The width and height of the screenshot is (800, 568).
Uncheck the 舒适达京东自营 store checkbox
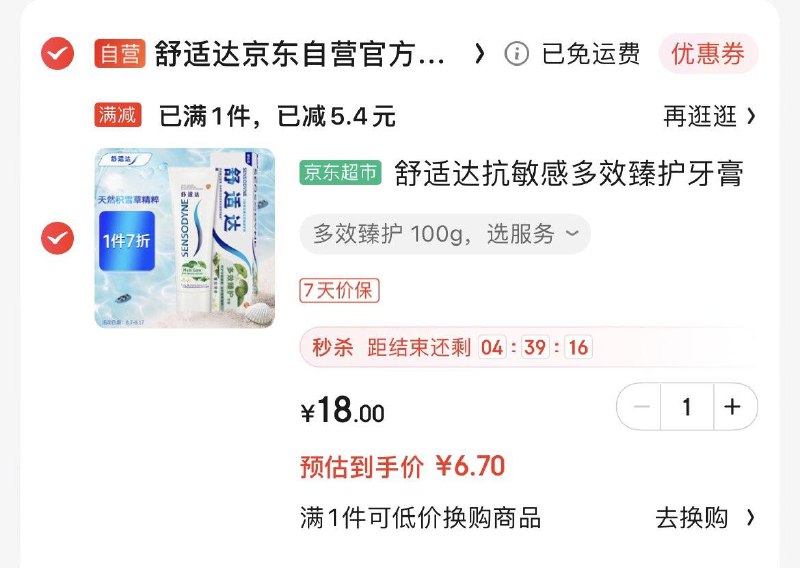point(57,53)
